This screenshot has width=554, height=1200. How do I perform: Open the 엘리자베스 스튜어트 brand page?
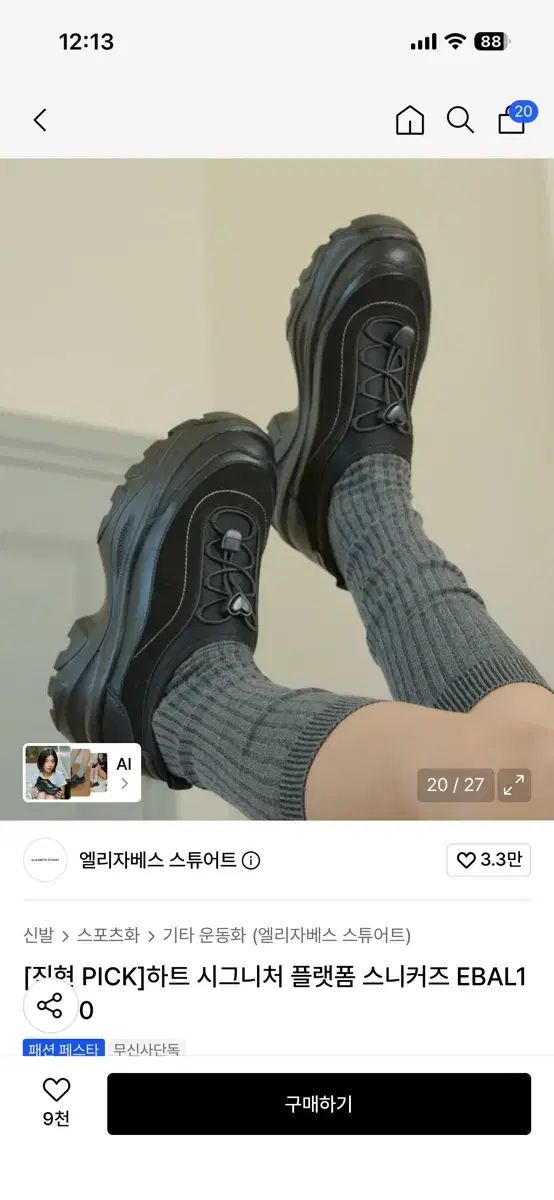point(158,860)
